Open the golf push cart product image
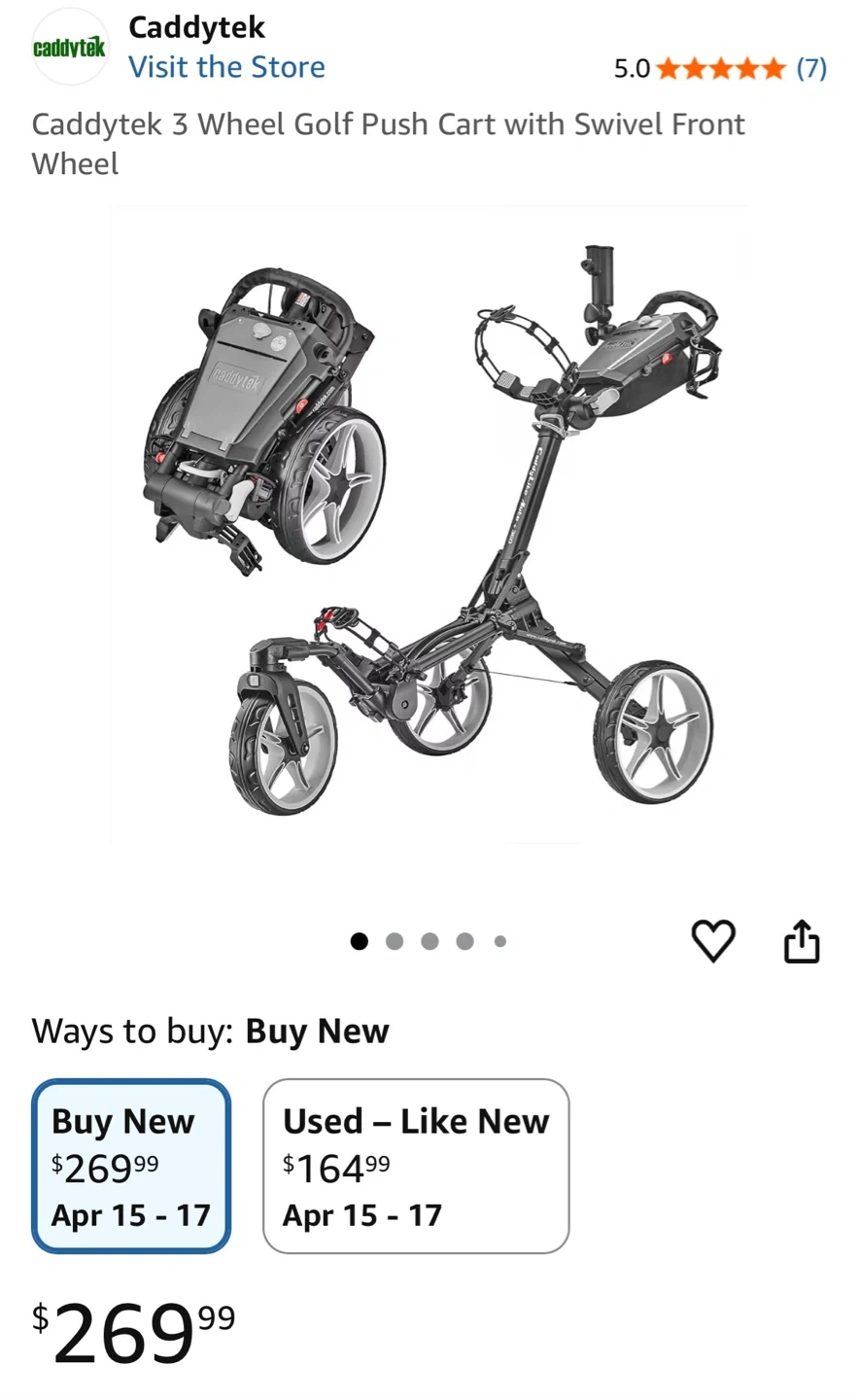This screenshot has height=1400, width=860. 430,525
